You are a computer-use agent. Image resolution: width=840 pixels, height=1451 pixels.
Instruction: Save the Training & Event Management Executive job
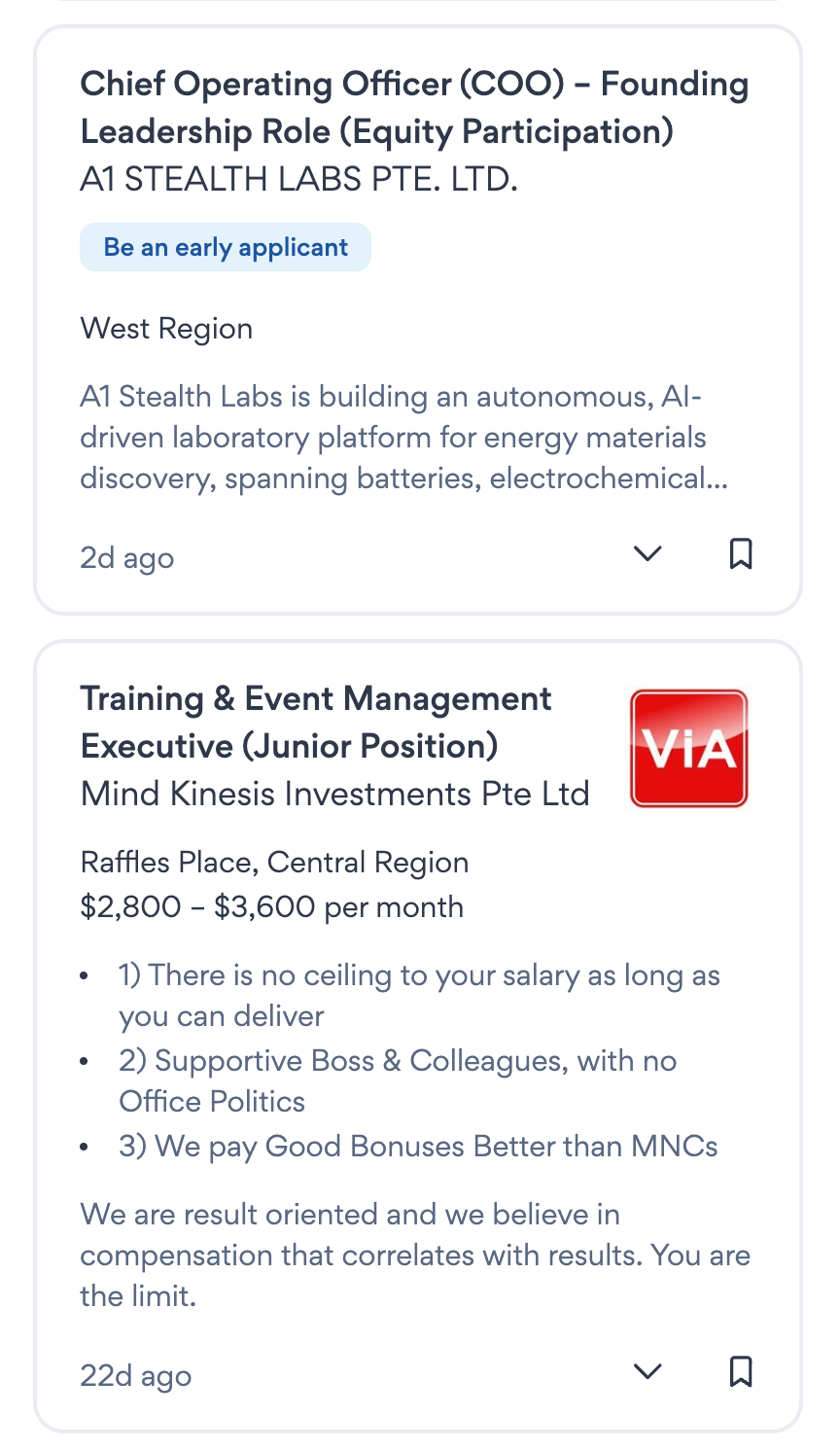[741, 1372]
